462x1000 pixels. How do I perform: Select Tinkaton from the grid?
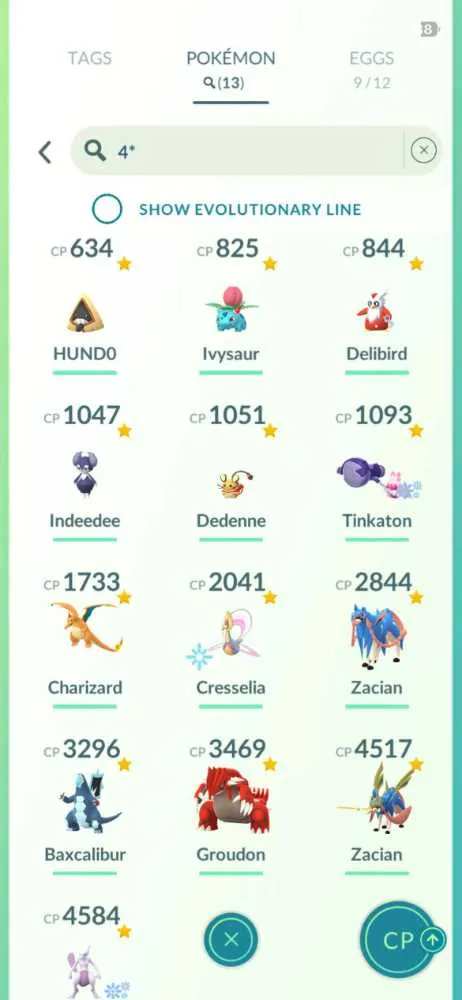point(376,473)
